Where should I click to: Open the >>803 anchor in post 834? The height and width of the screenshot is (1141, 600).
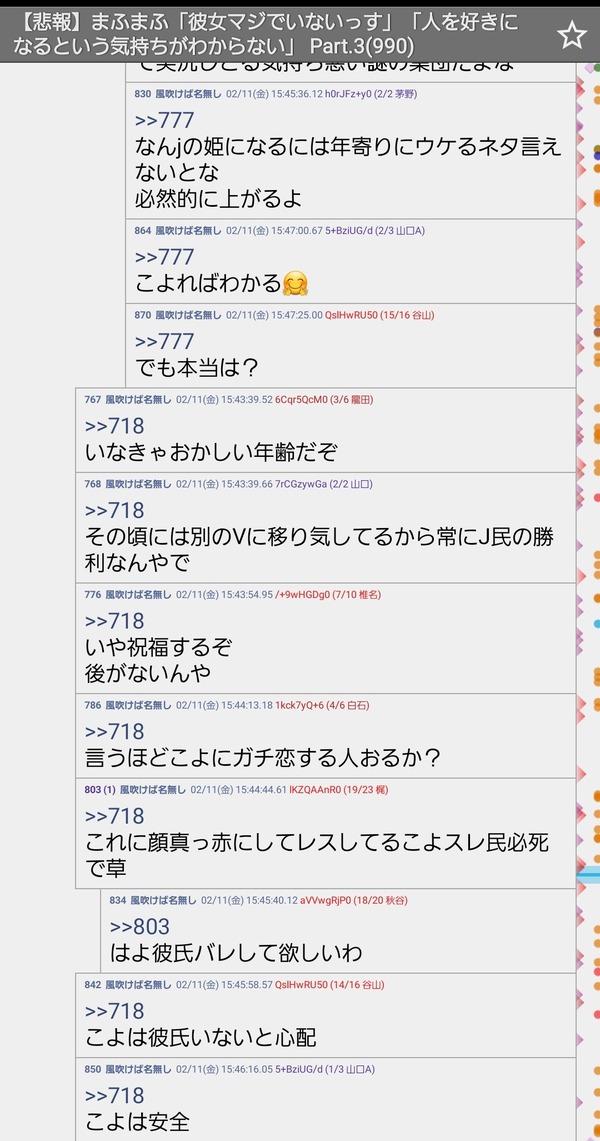pos(140,926)
